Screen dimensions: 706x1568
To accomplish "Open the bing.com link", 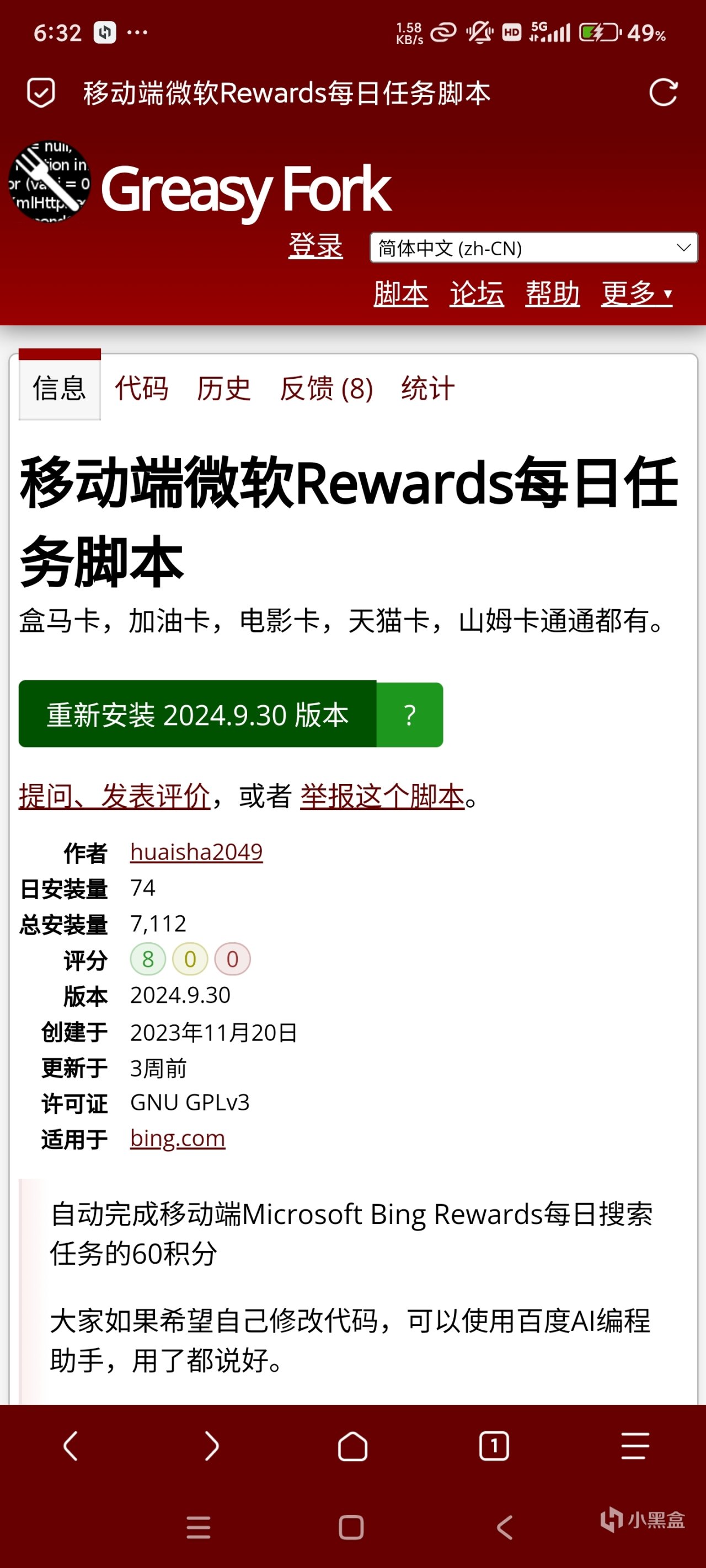I will [177, 1137].
